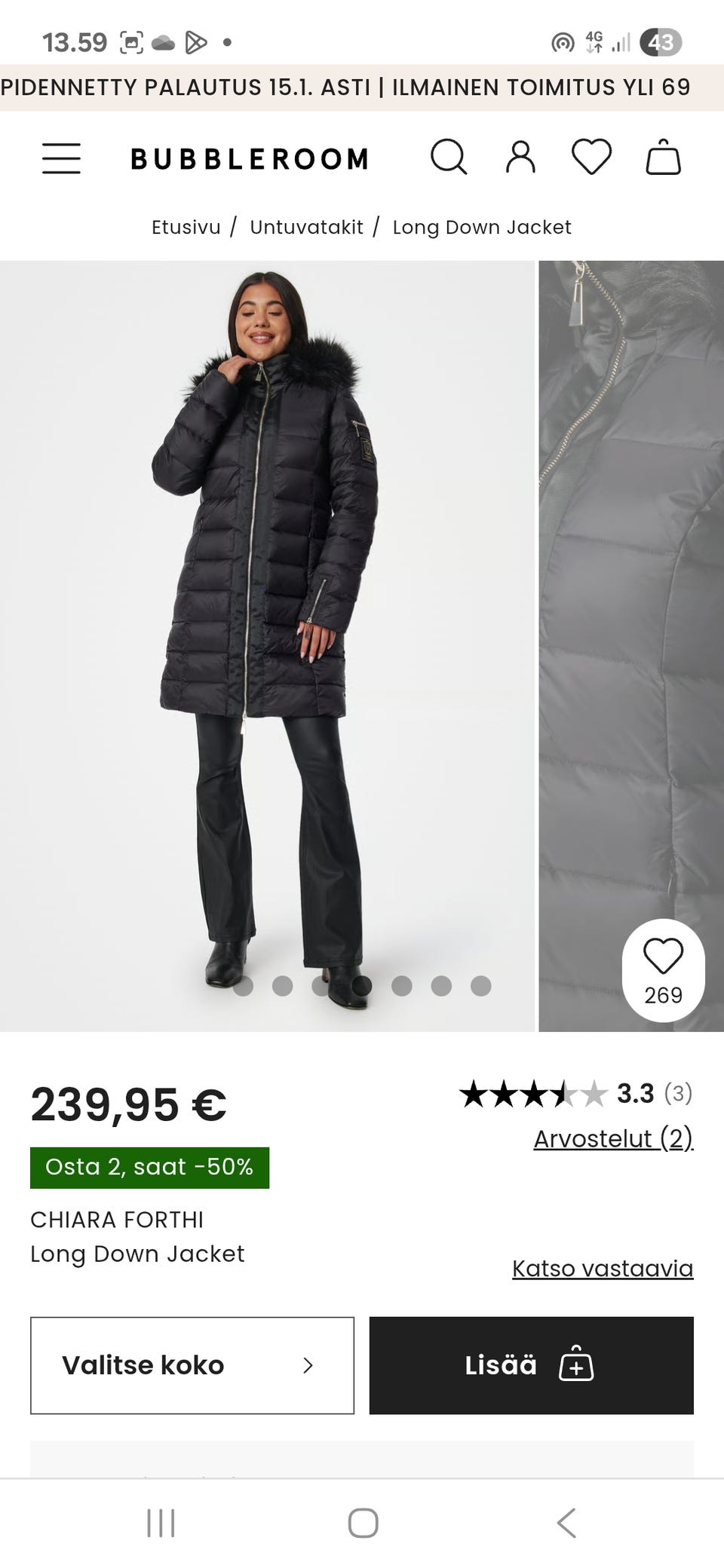Go to the Bubbleroom home page logo

tap(250, 159)
